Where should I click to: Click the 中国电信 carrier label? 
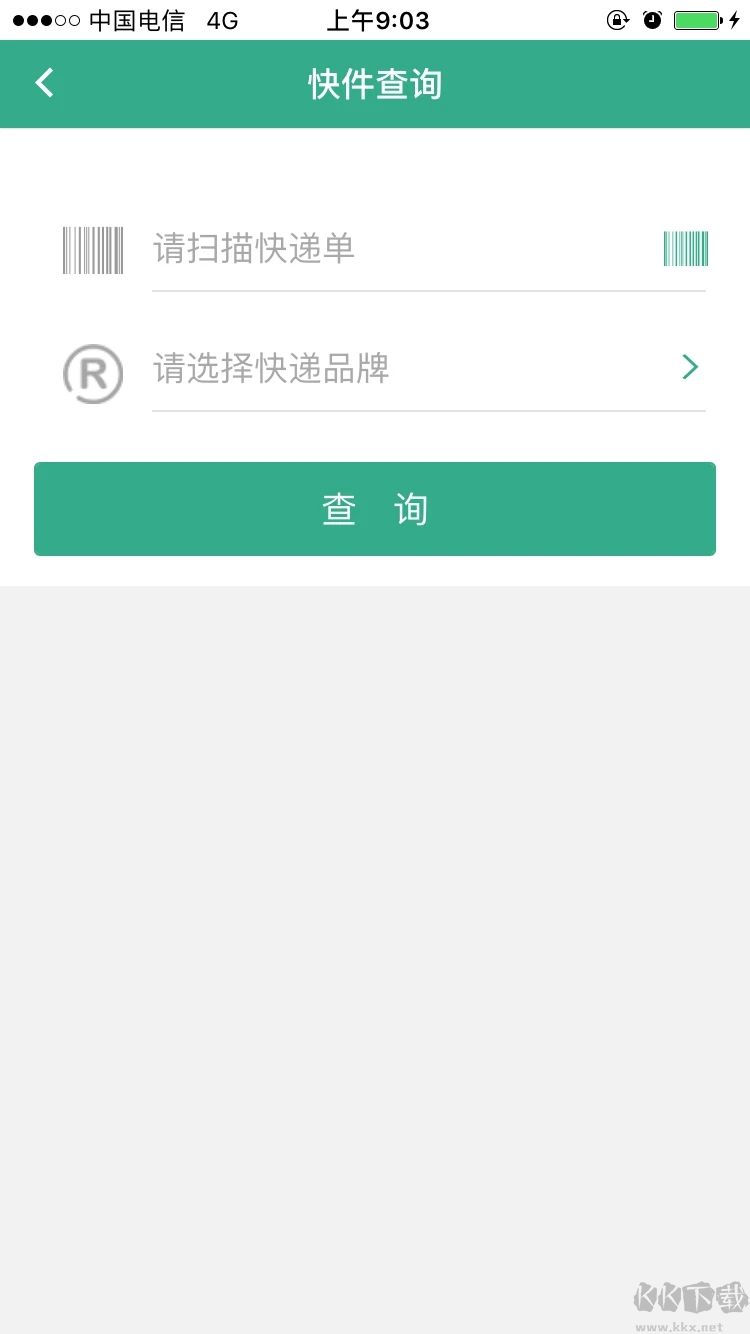[x=137, y=20]
